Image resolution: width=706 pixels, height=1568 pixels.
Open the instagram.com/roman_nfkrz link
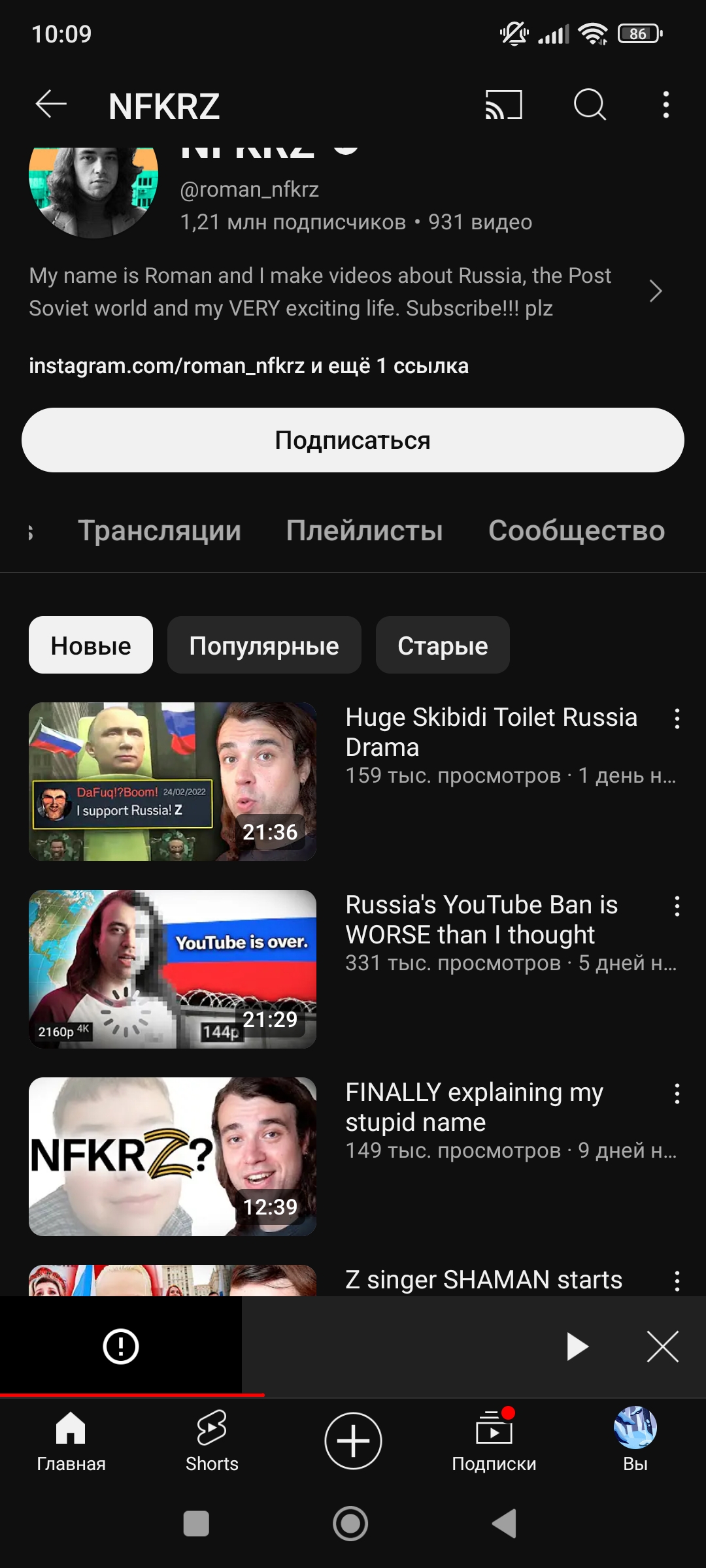pyautogui.click(x=166, y=366)
